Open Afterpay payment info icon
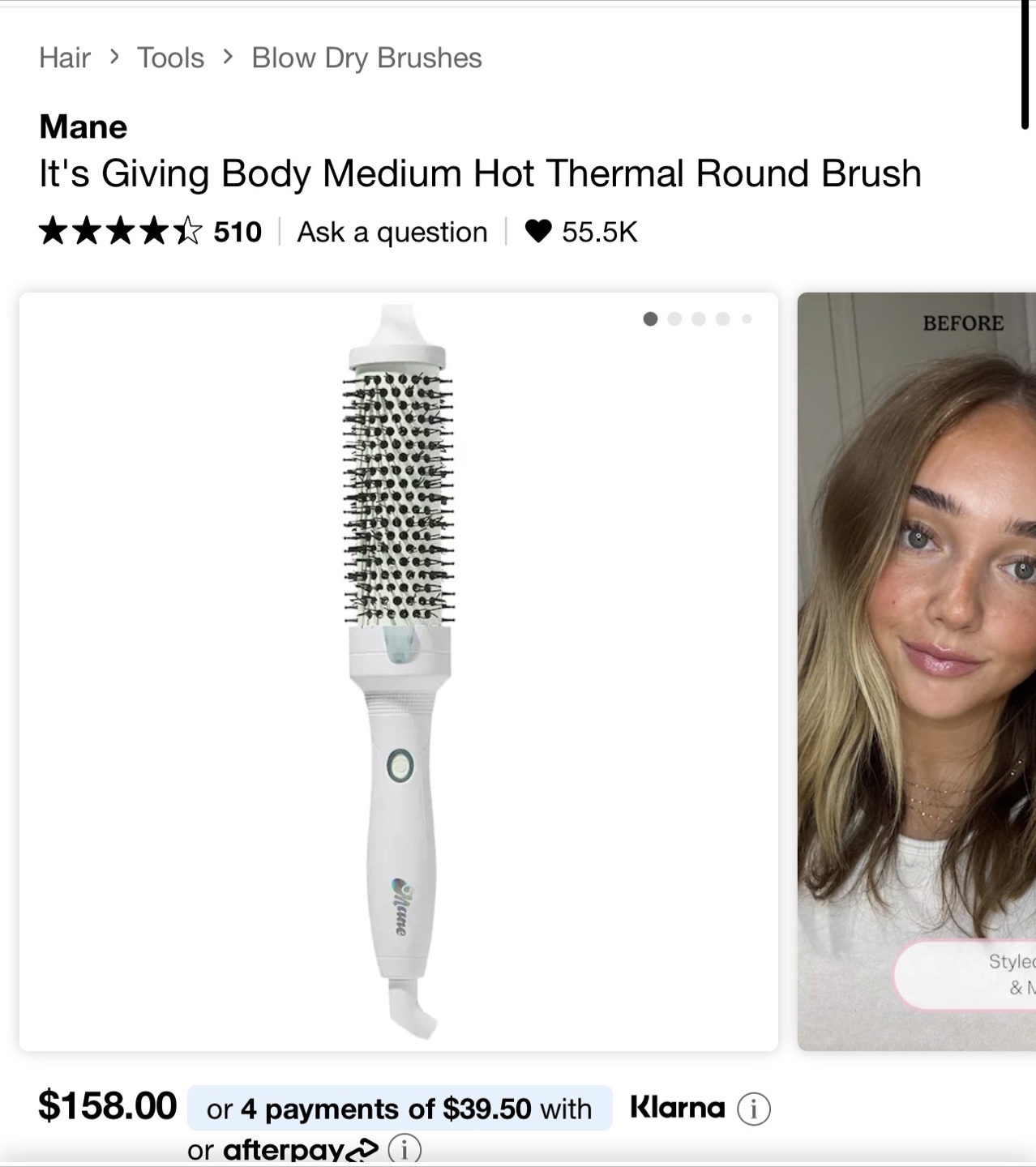This screenshot has width=1036, height=1167. pos(405,1149)
